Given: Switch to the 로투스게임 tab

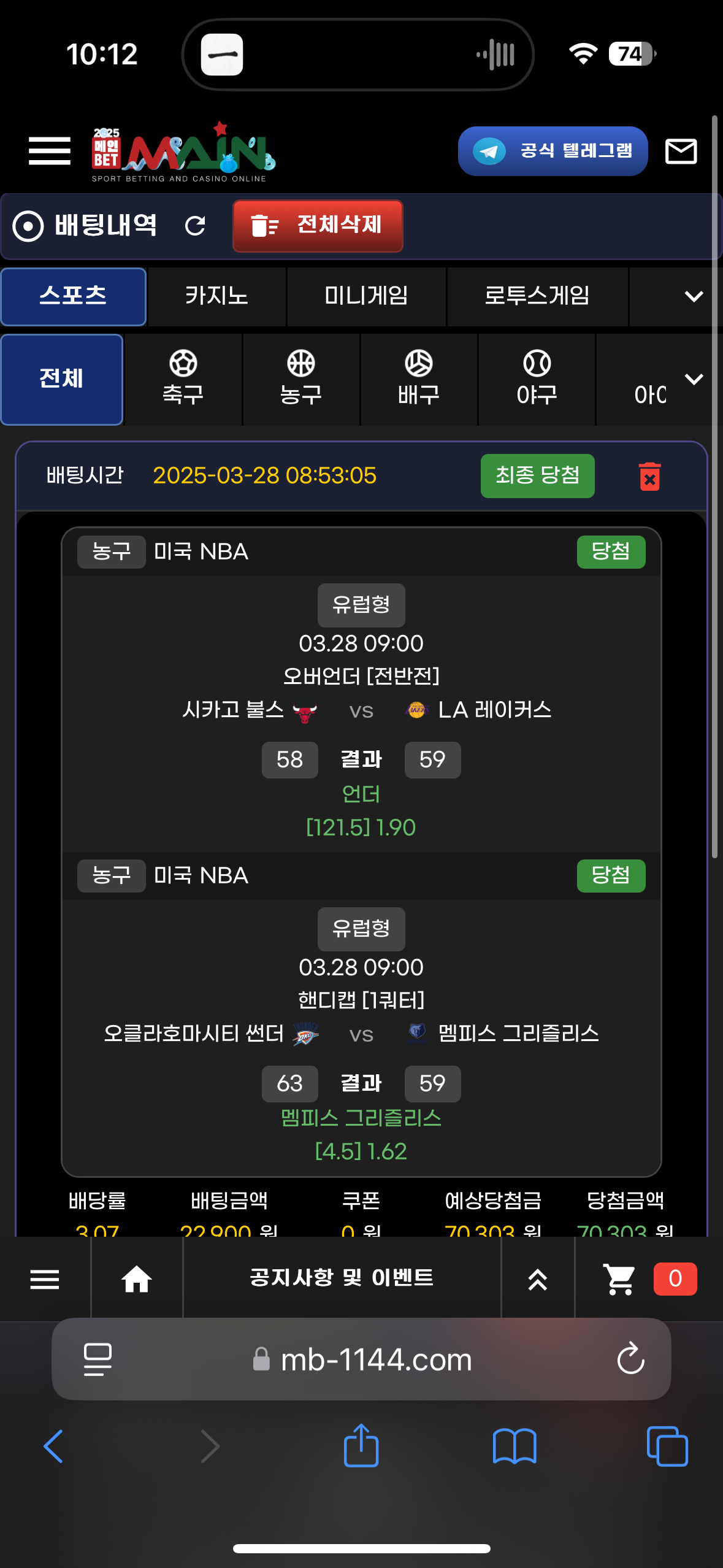Looking at the screenshot, I should 537,296.
